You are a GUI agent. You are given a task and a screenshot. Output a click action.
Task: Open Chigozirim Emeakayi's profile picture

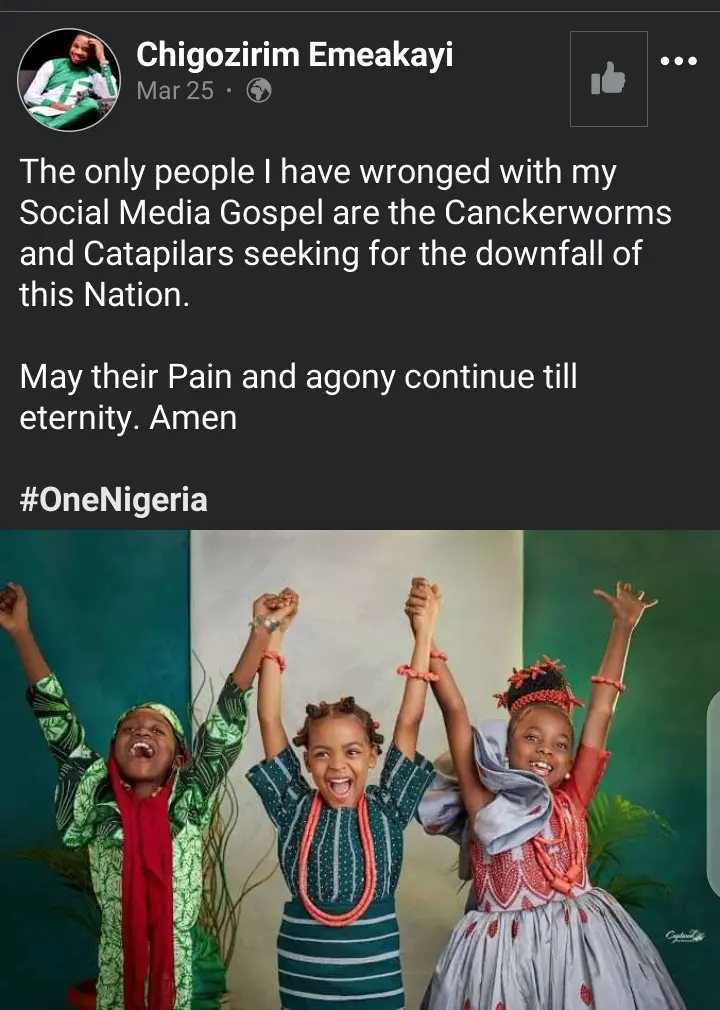[69, 79]
